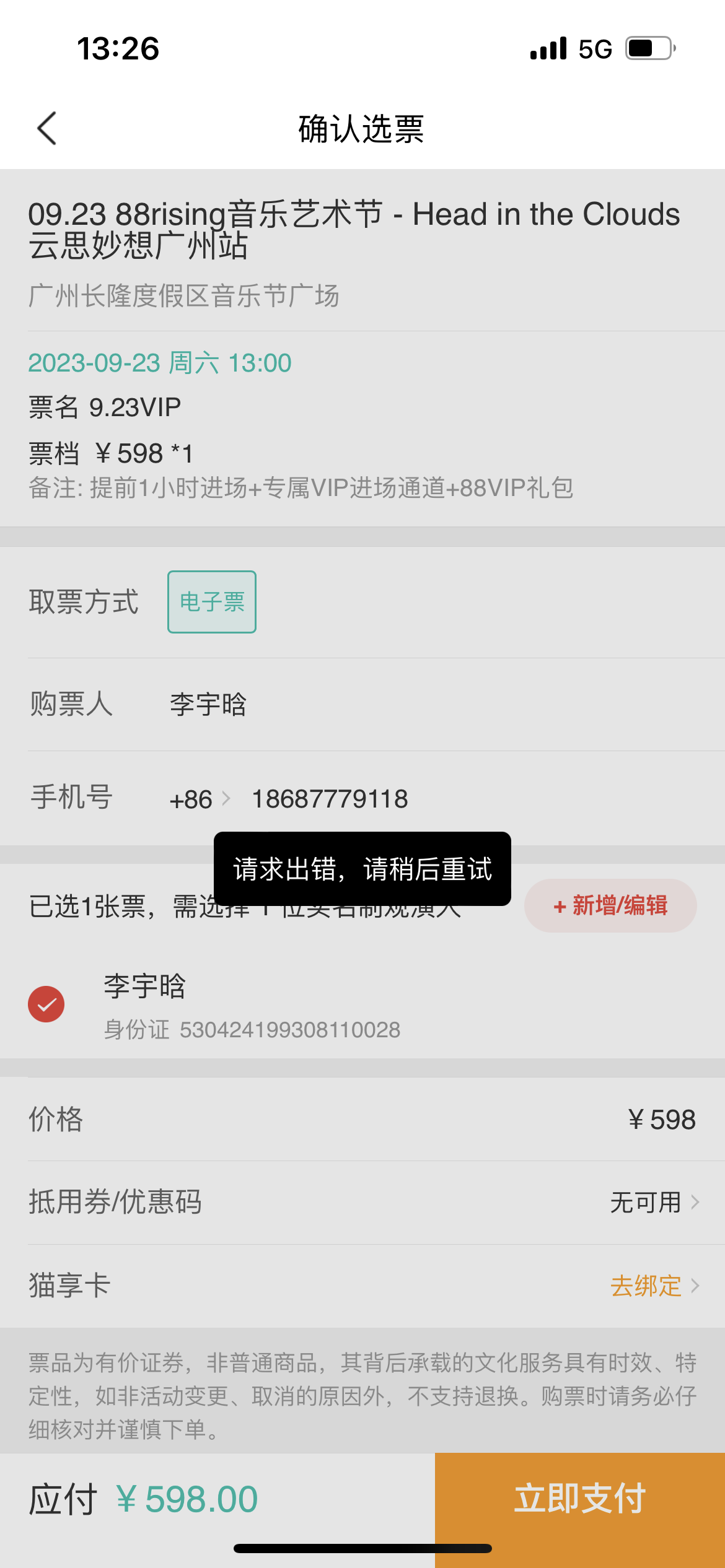
Task: Select the 电子票 pickup option
Action: tap(212, 602)
